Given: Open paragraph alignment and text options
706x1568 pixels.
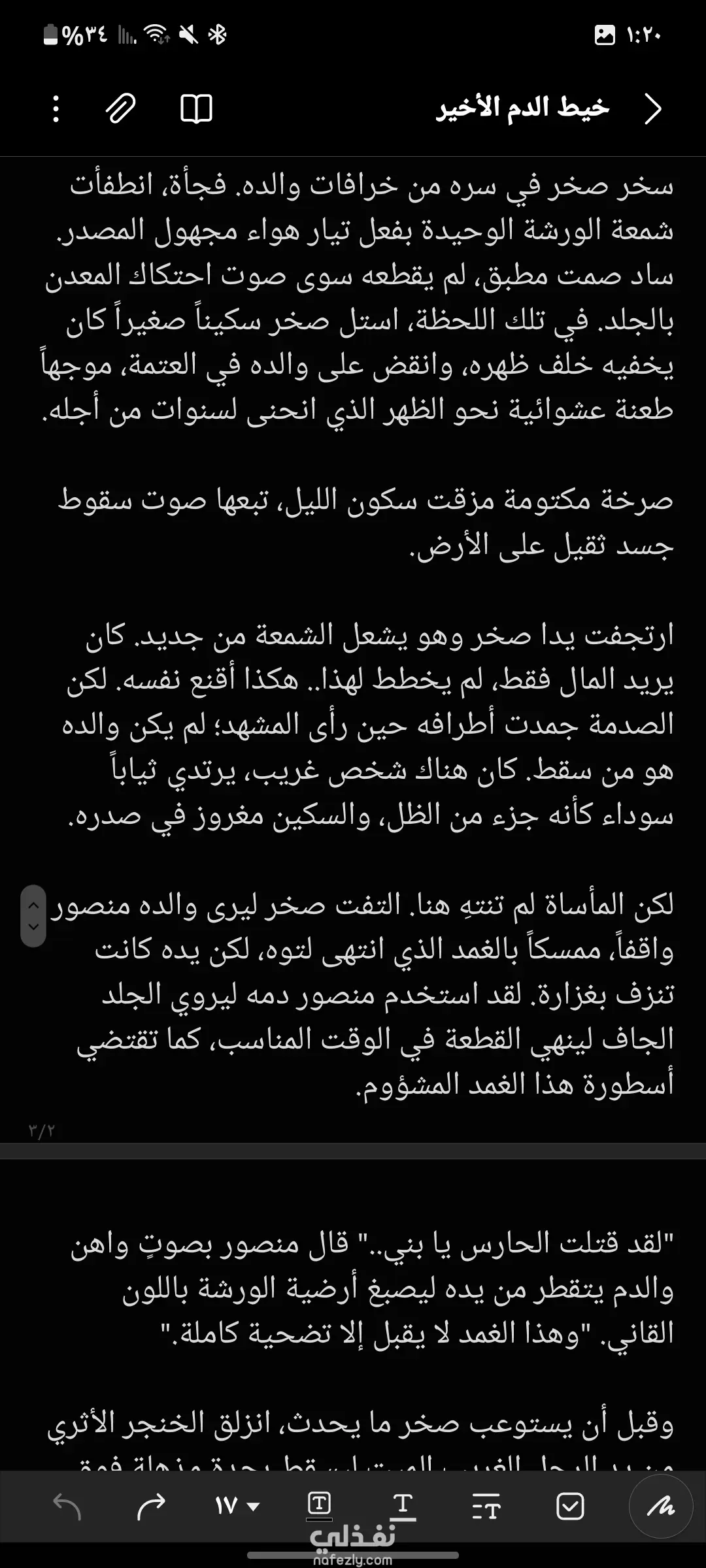Looking at the screenshot, I should pos(486,1507).
